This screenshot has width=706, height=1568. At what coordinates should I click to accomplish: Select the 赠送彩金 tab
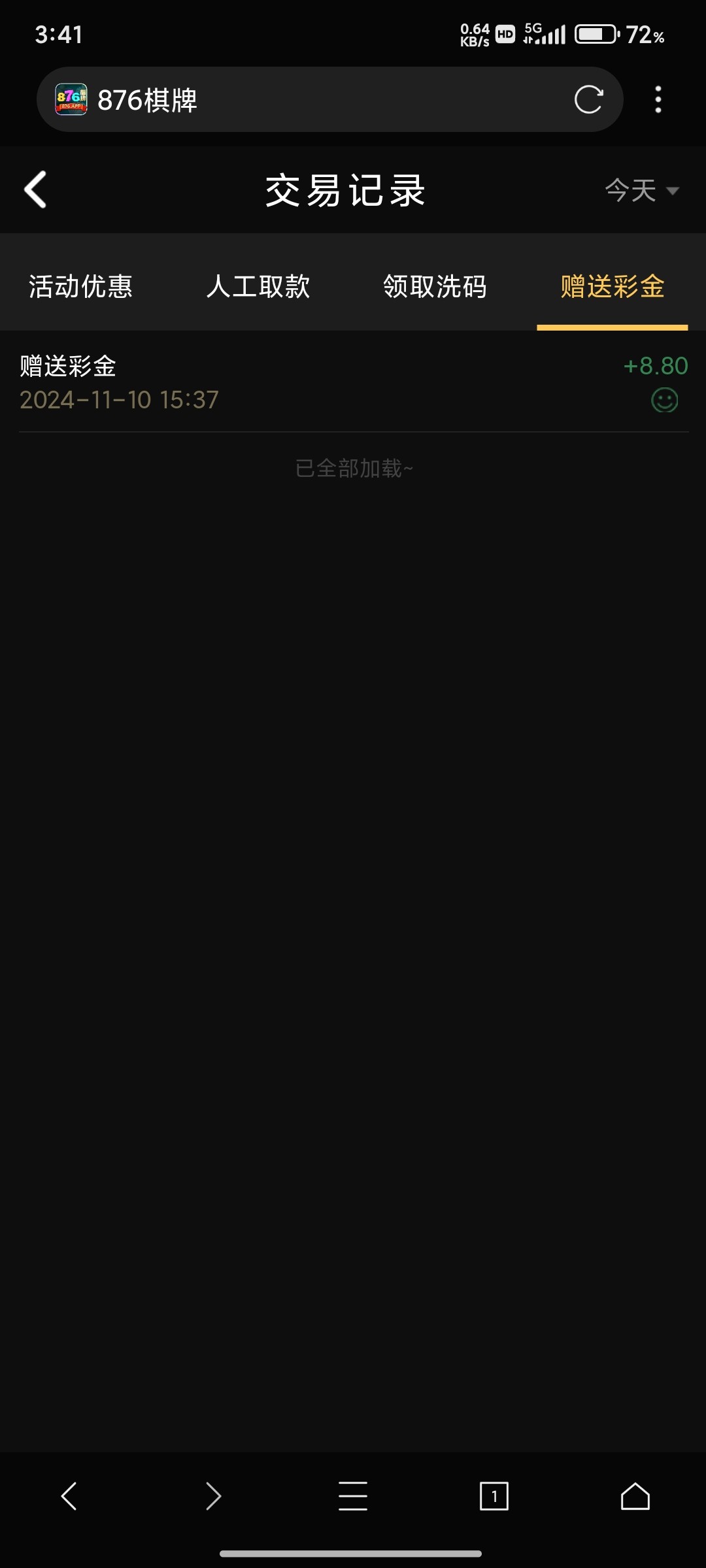pos(612,286)
